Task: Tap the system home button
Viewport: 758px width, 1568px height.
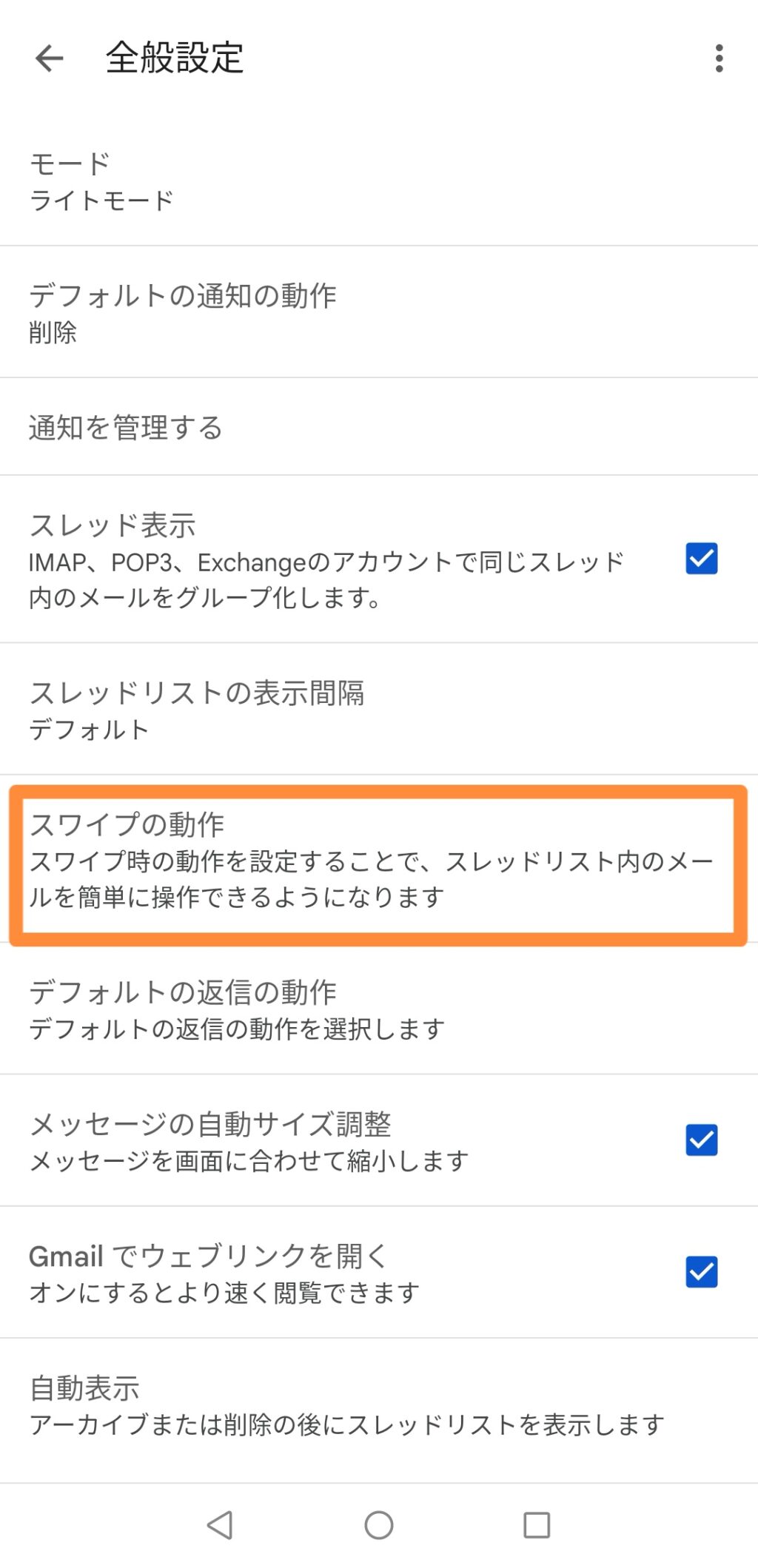Action: 378,1524
